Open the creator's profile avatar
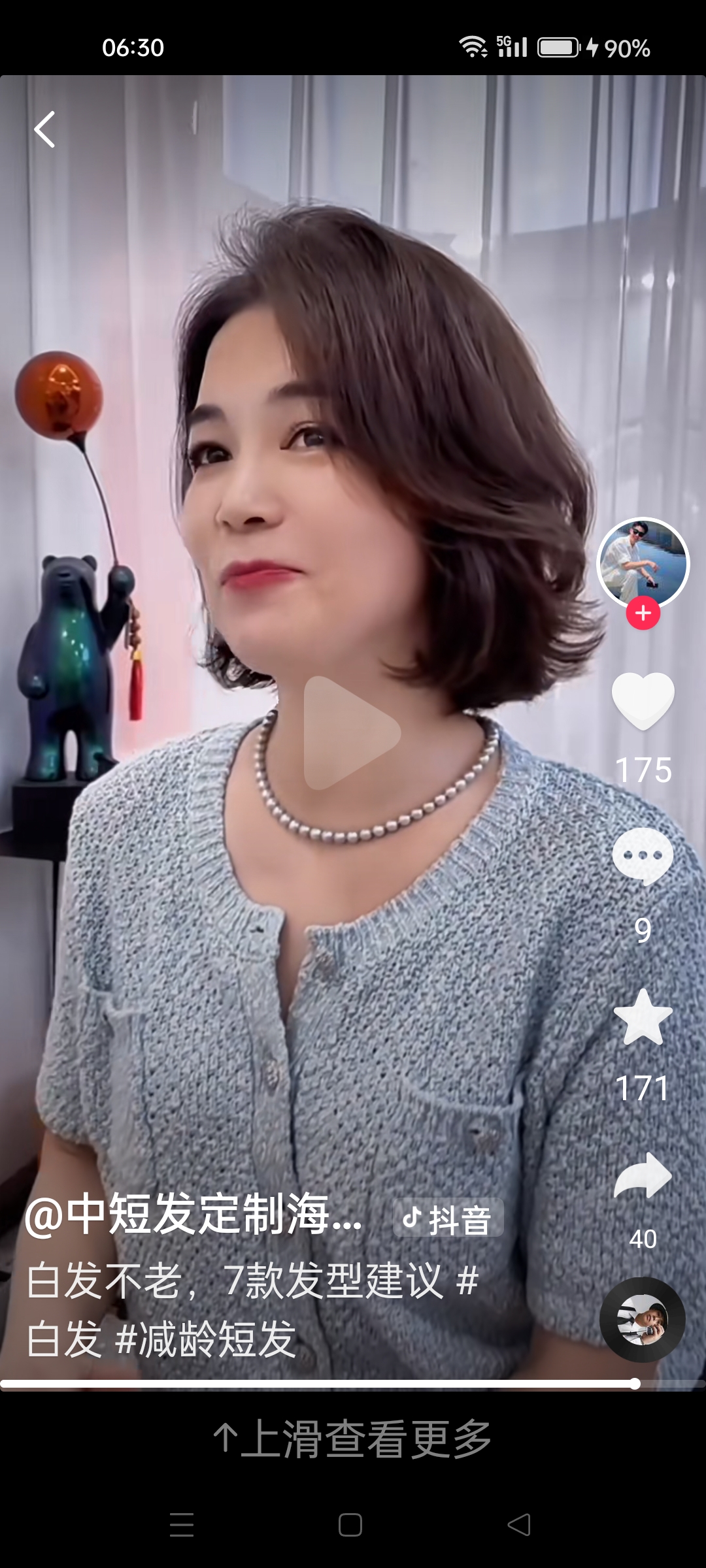706x1568 pixels. point(643,563)
